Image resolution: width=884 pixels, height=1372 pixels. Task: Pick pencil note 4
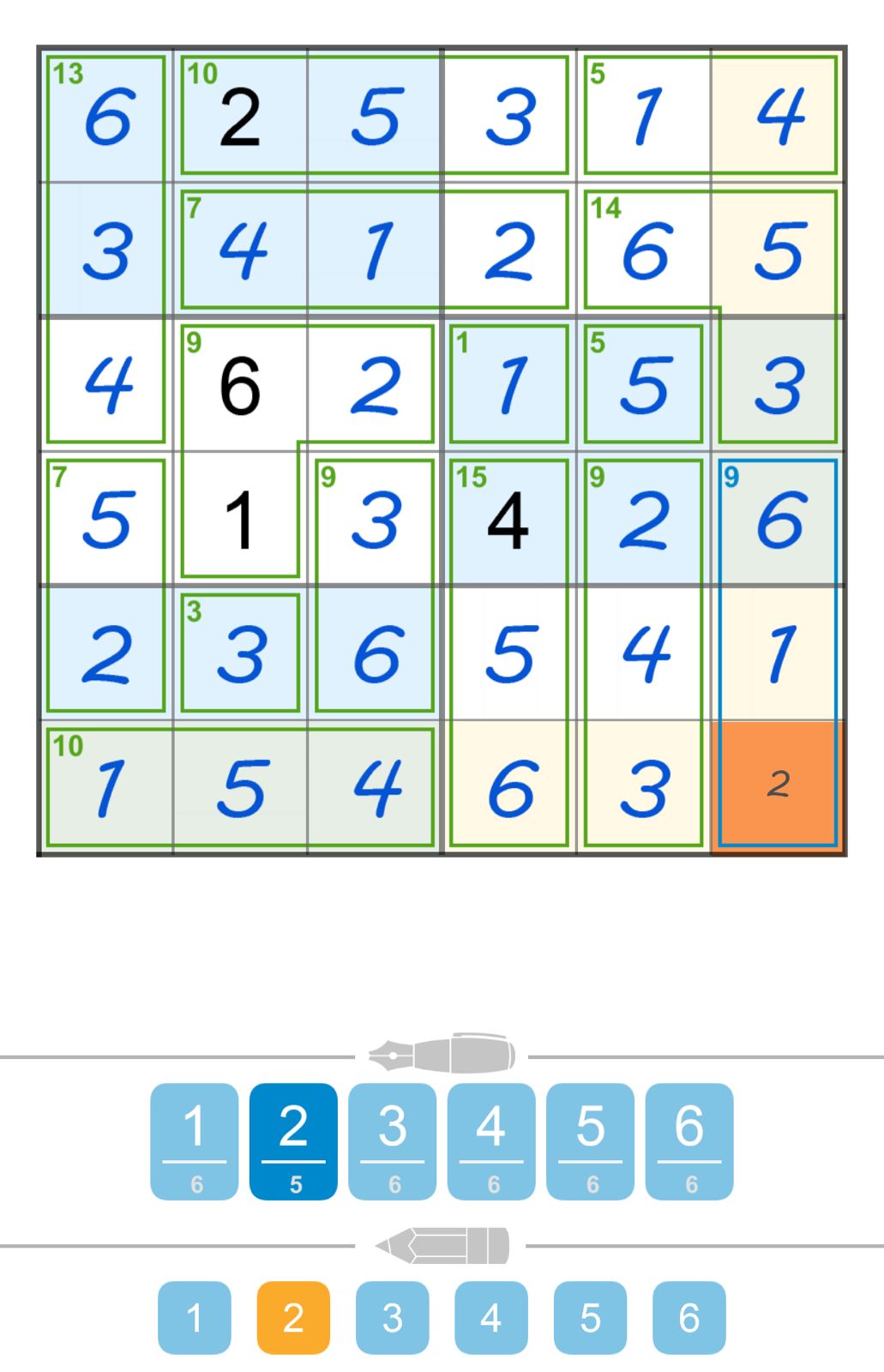(x=491, y=1317)
